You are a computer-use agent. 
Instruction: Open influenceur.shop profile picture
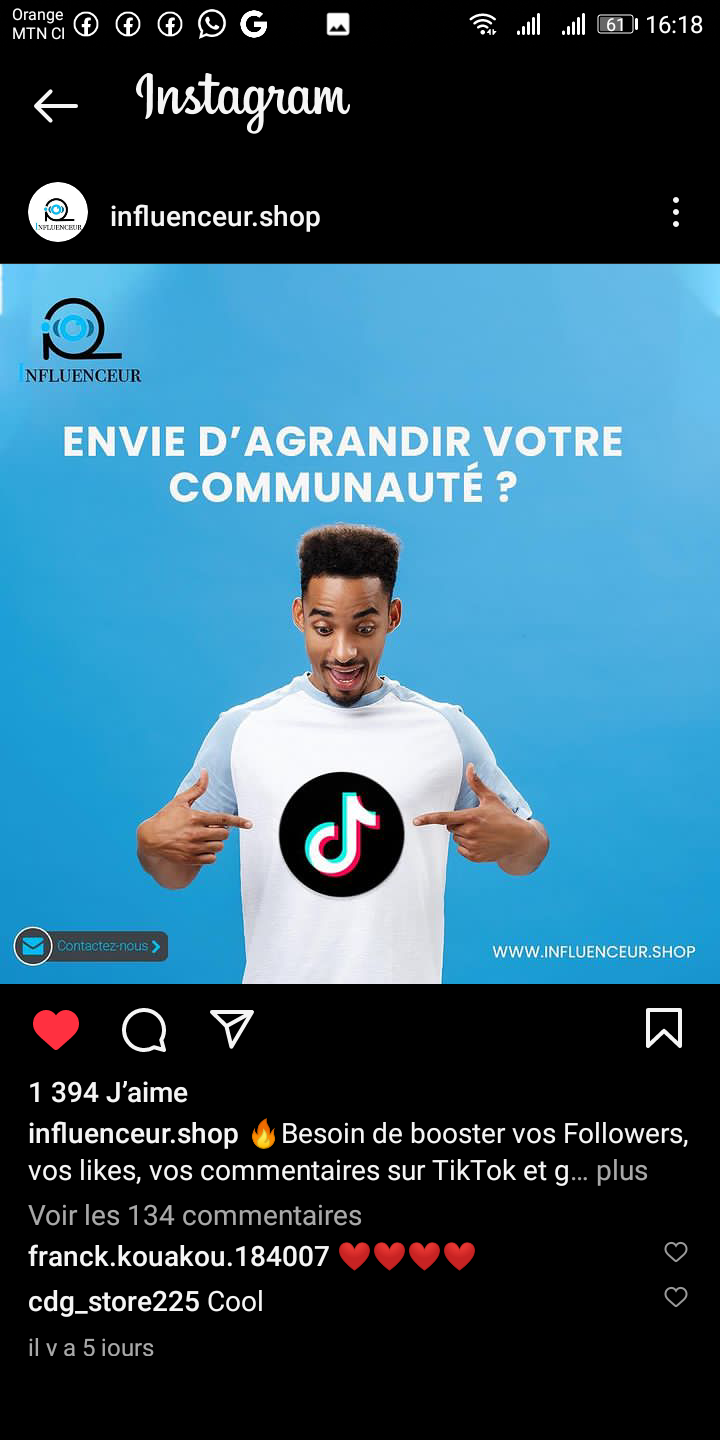point(58,213)
